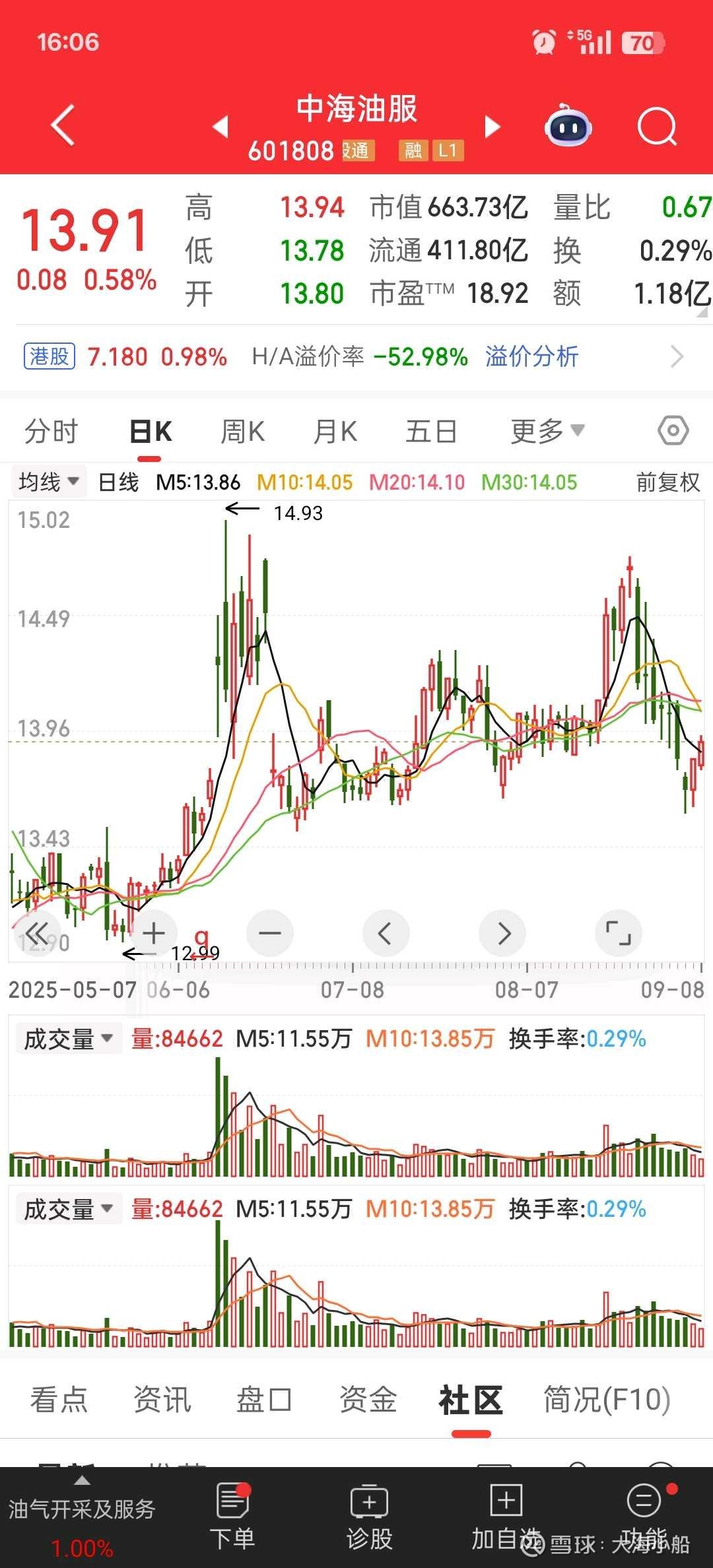
Task: Expand the 更多 chart period dropdown
Action: [547, 432]
